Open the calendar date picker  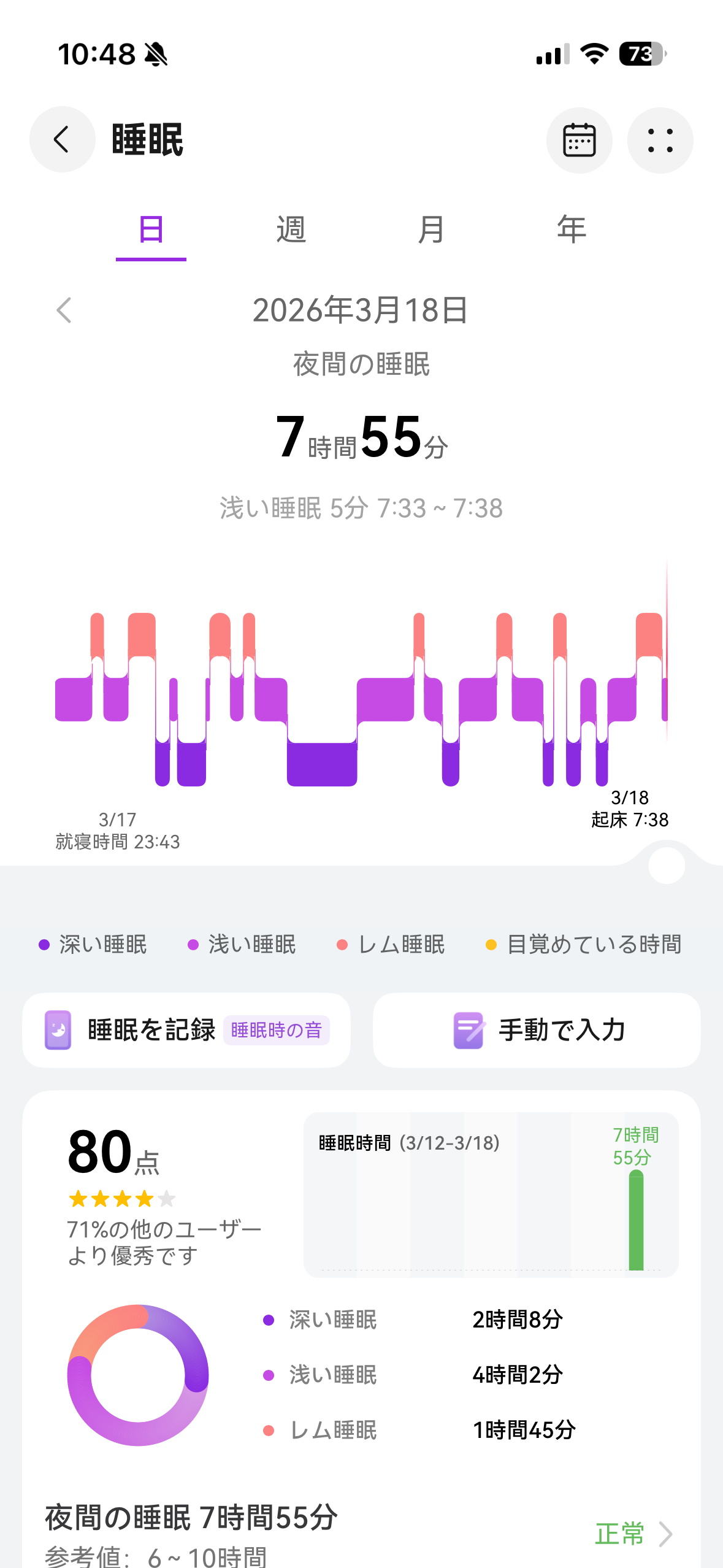click(x=579, y=140)
